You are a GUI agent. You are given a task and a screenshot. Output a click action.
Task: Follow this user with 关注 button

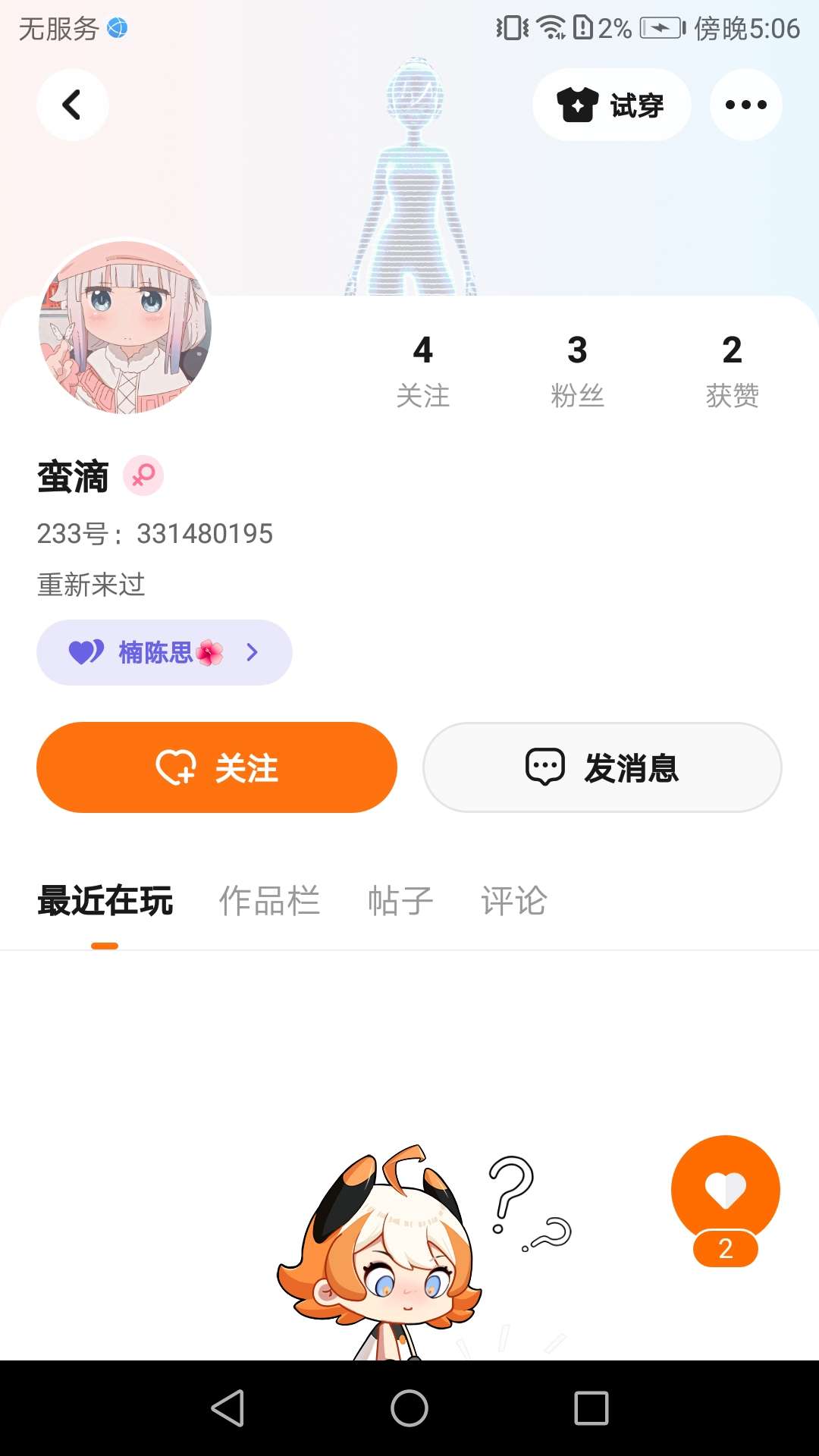click(217, 767)
